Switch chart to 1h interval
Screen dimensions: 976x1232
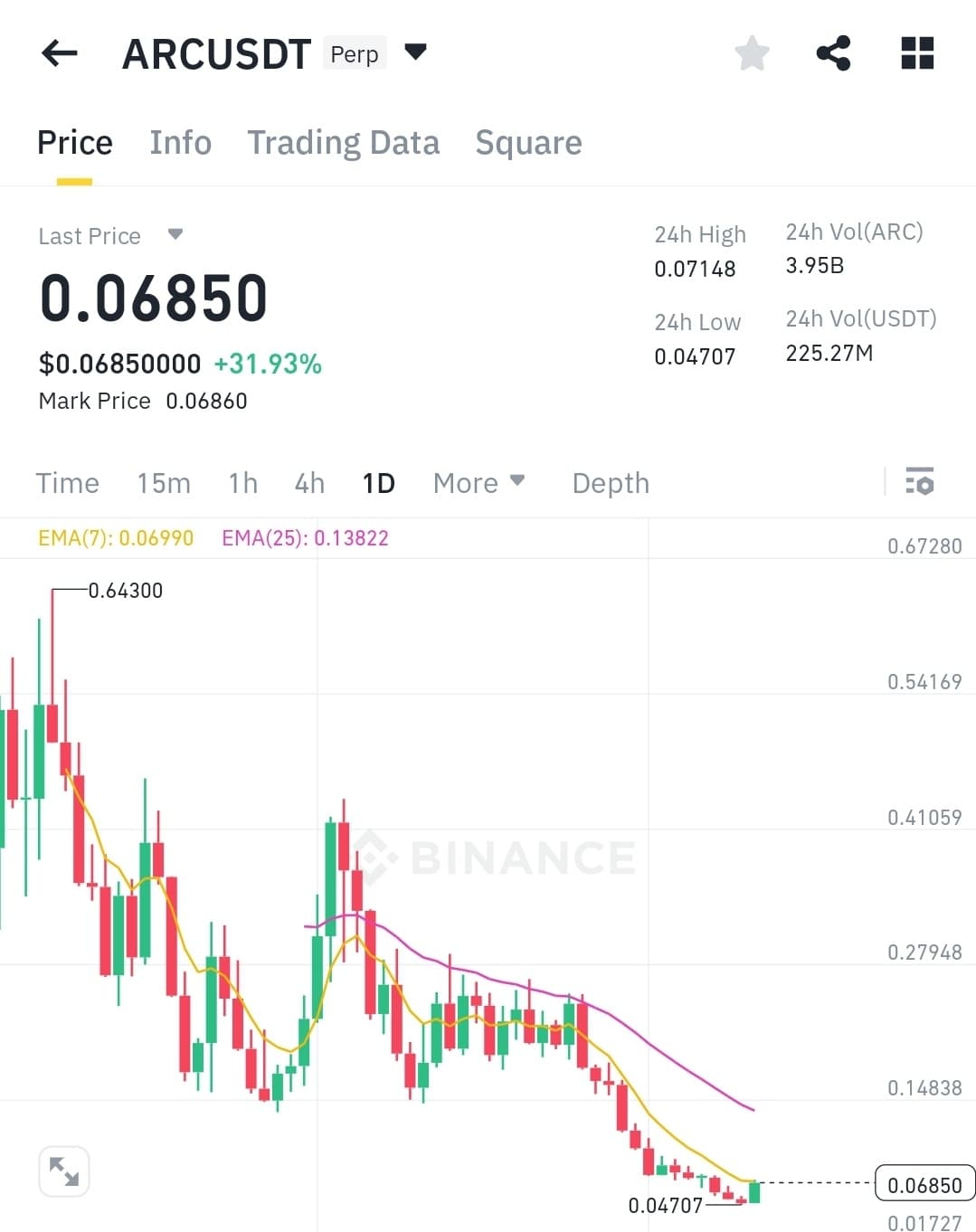(242, 483)
